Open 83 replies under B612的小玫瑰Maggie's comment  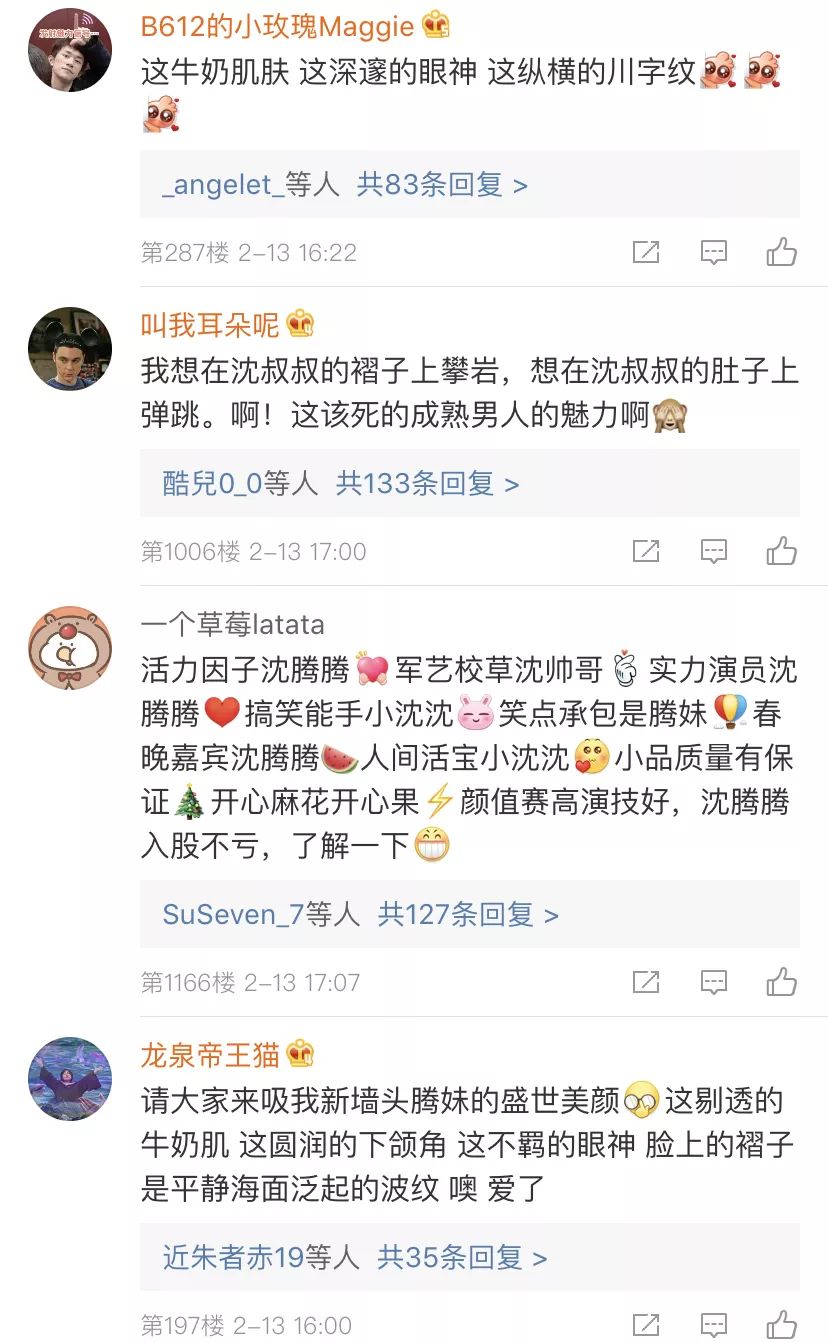click(x=442, y=185)
